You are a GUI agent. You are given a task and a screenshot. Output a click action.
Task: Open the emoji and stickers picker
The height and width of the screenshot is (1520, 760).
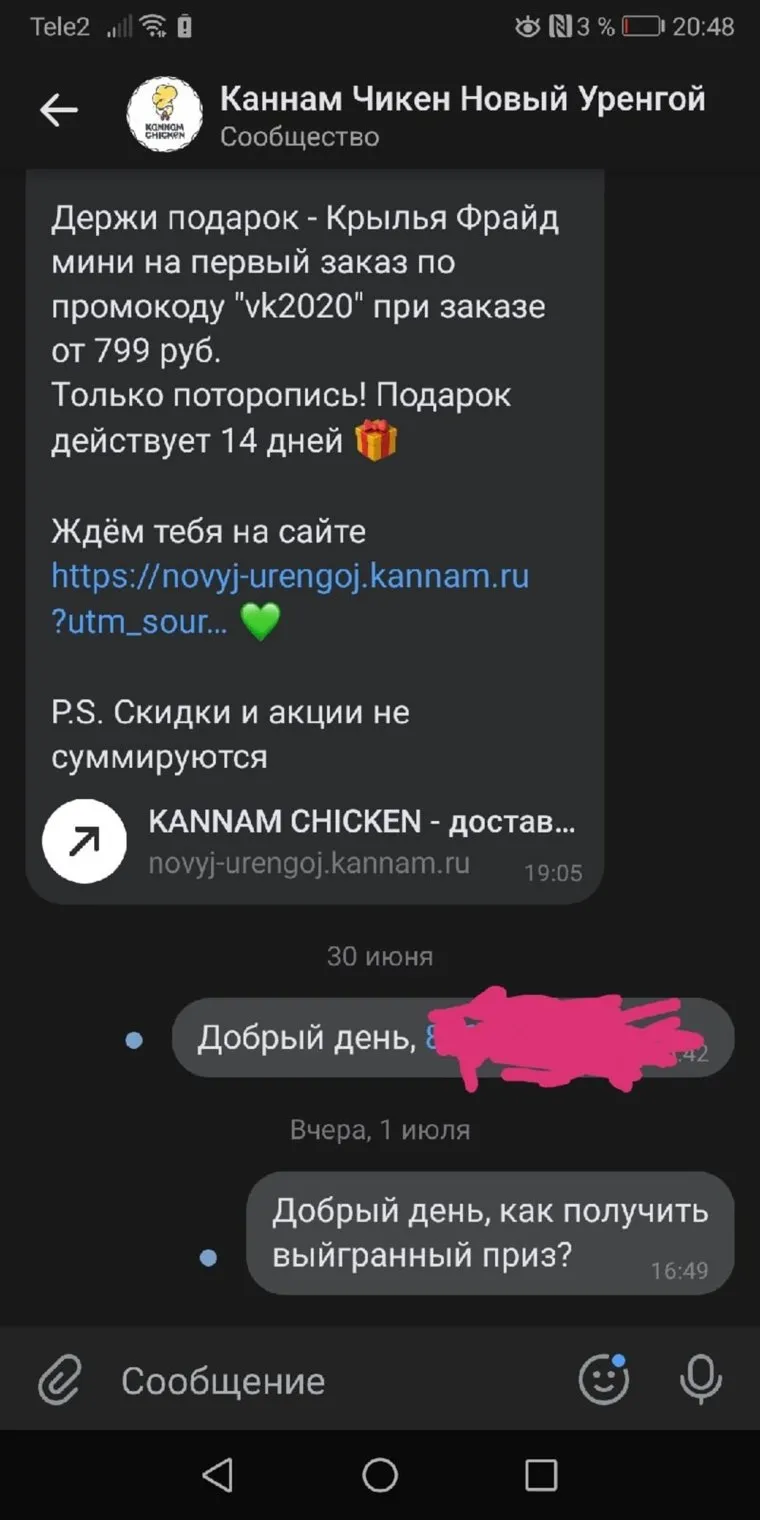click(604, 1381)
